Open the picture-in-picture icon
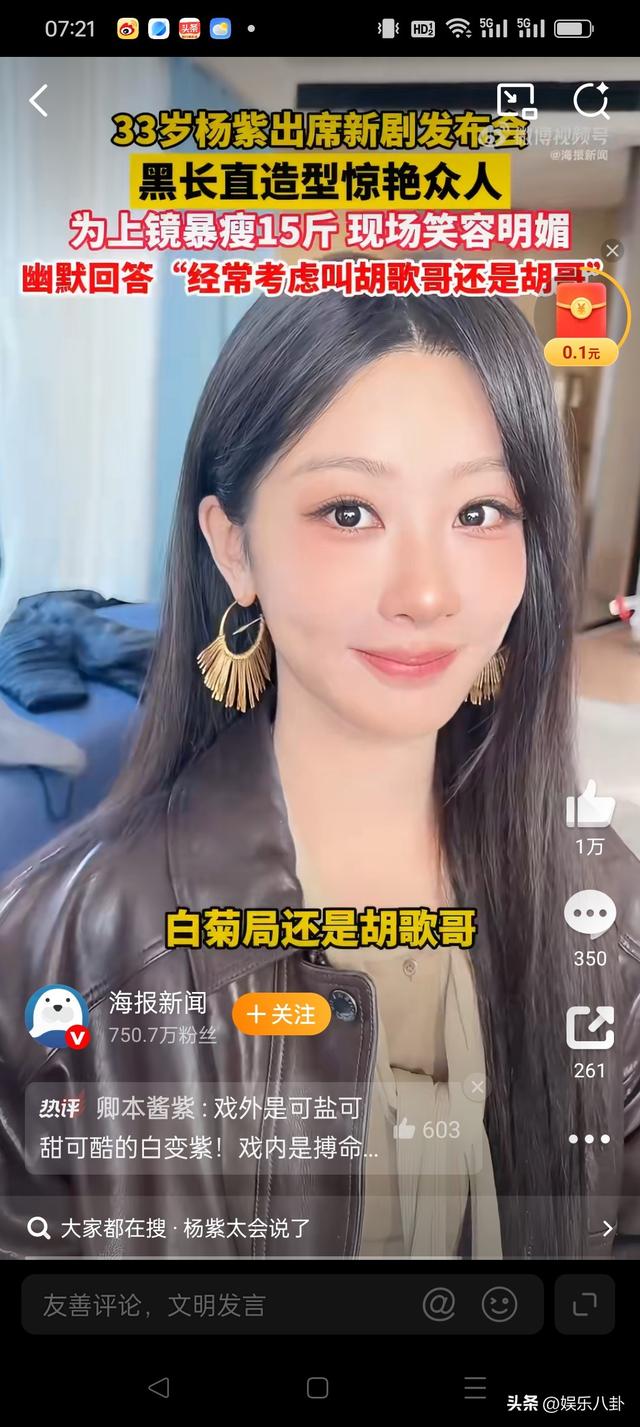Viewport: 640px width, 1427px height. (x=516, y=101)
